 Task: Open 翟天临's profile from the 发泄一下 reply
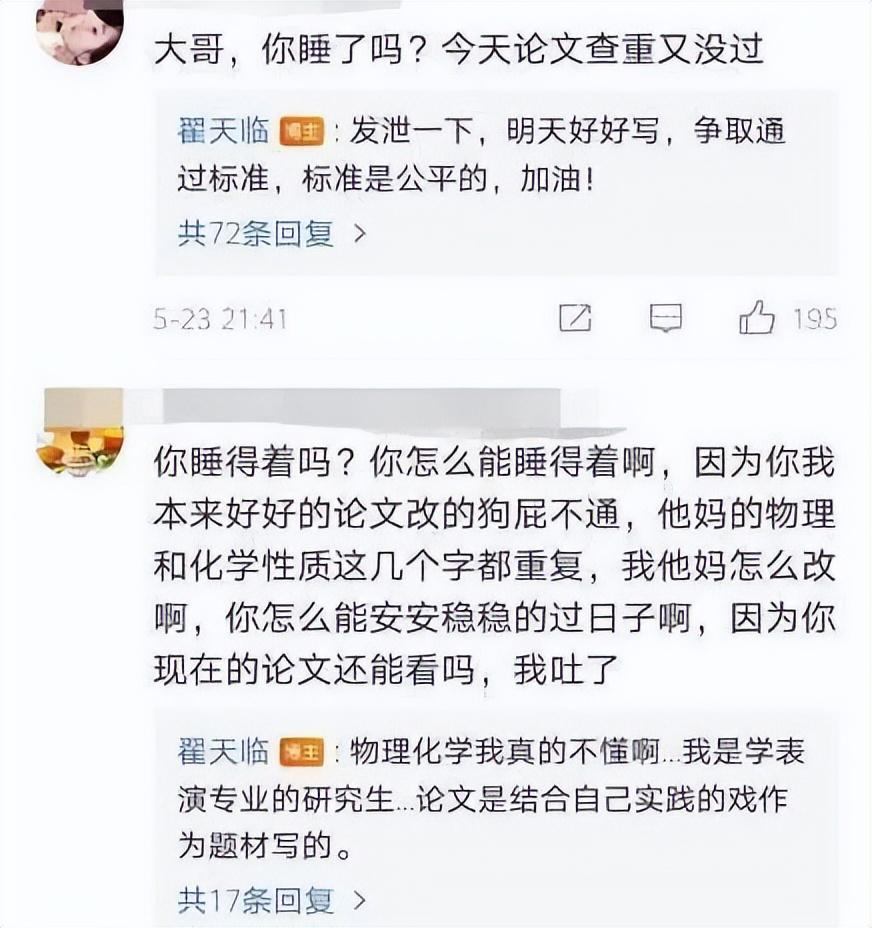click(223, 132)
